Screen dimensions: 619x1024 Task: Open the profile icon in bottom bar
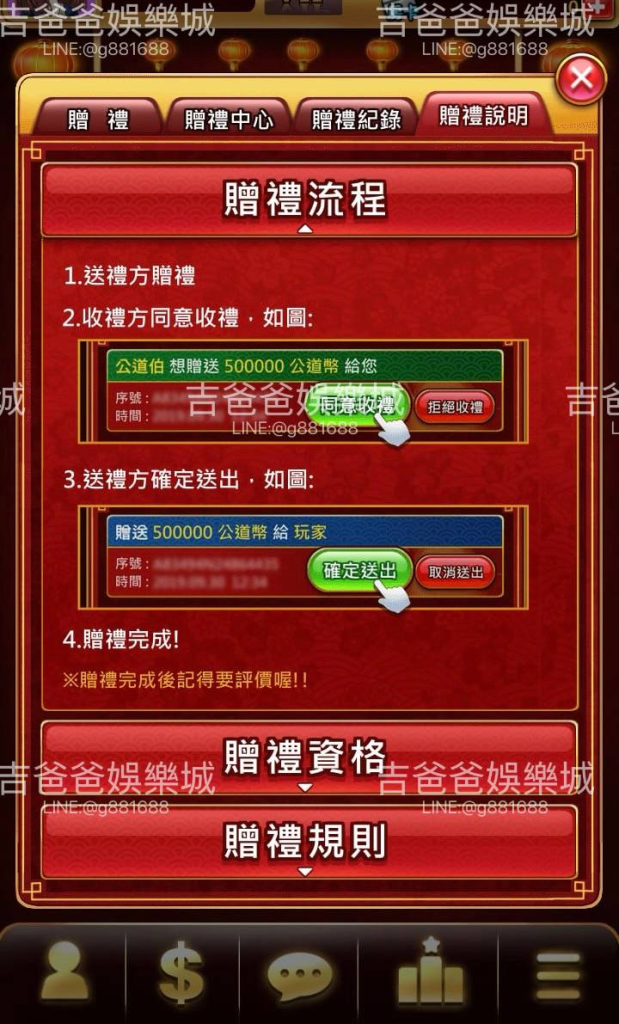[63, 970]
